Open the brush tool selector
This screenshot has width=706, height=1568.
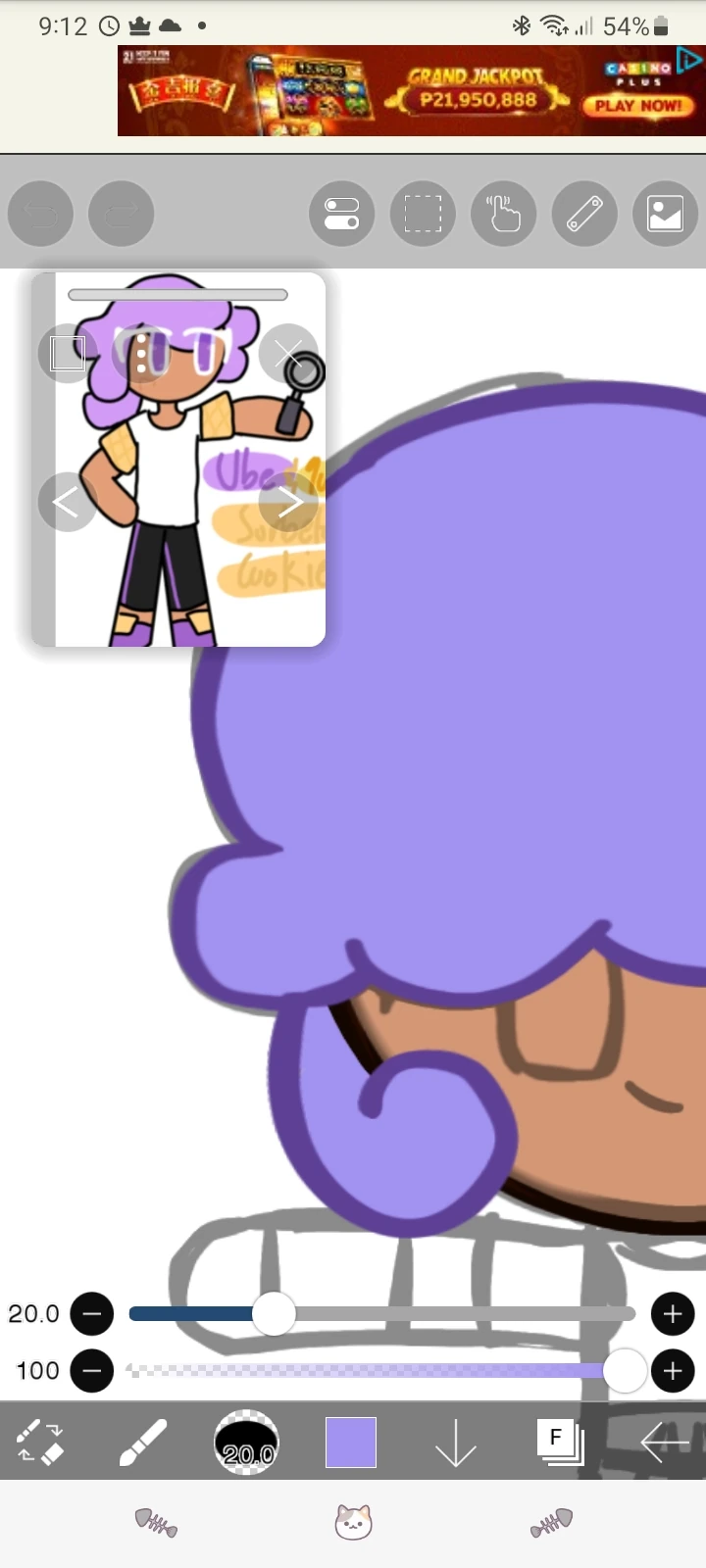(x=143, y=1443)
